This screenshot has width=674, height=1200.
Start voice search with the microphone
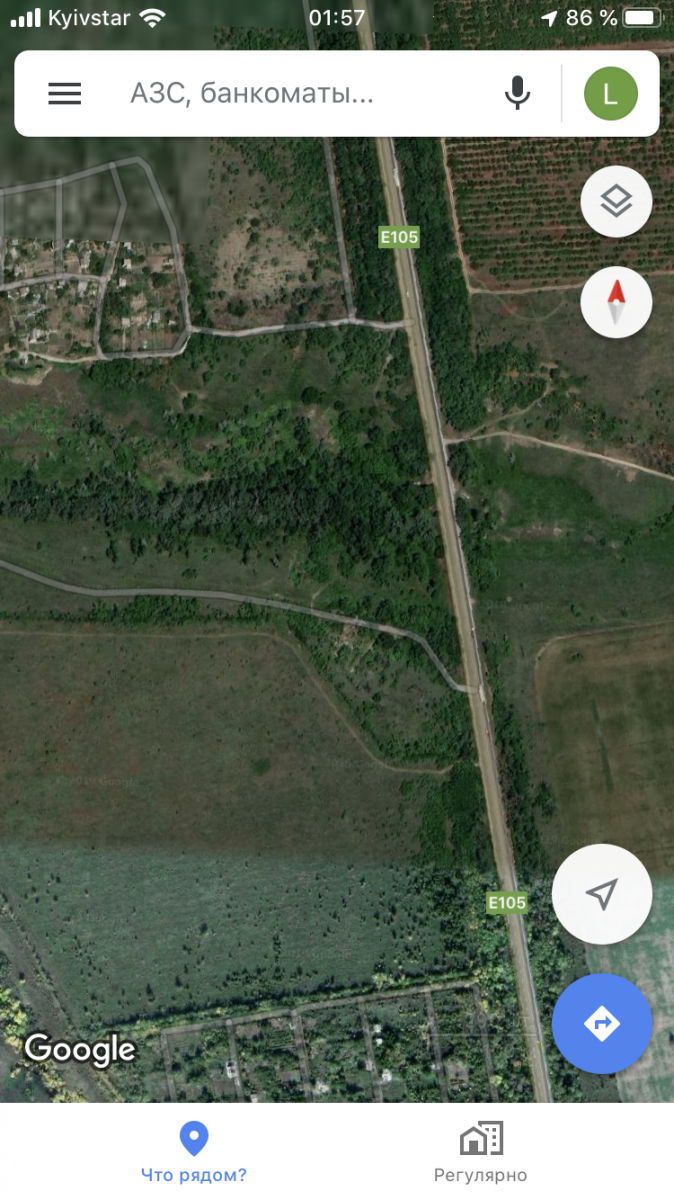(516, 94)
